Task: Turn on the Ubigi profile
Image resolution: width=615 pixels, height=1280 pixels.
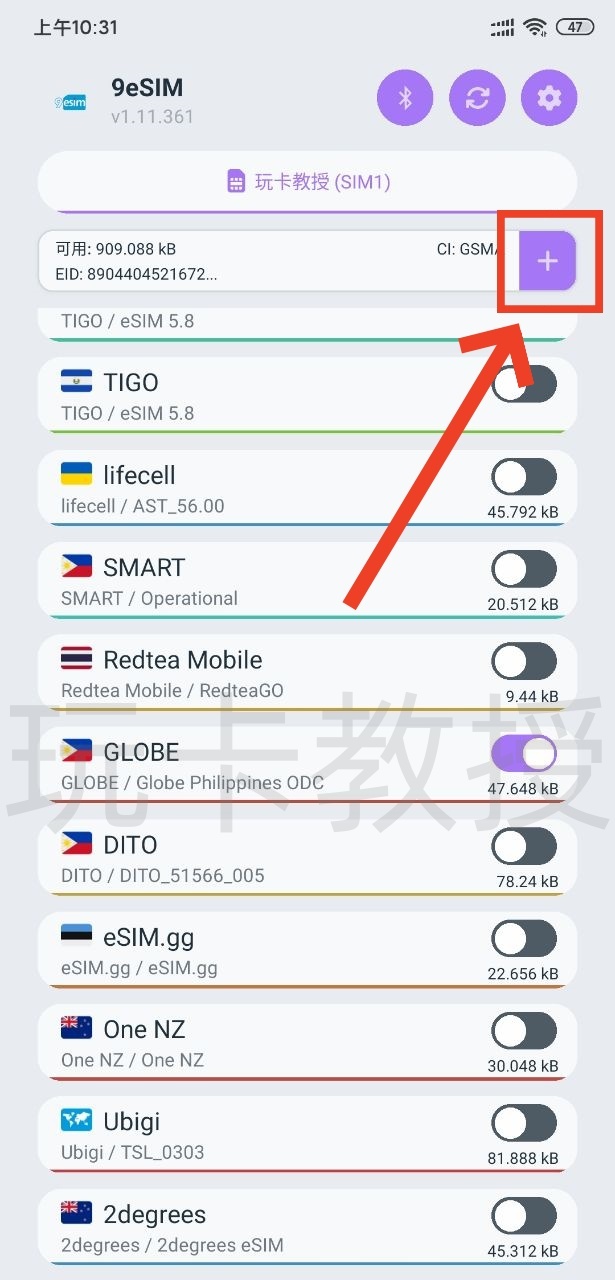Action: [524, 1122]
